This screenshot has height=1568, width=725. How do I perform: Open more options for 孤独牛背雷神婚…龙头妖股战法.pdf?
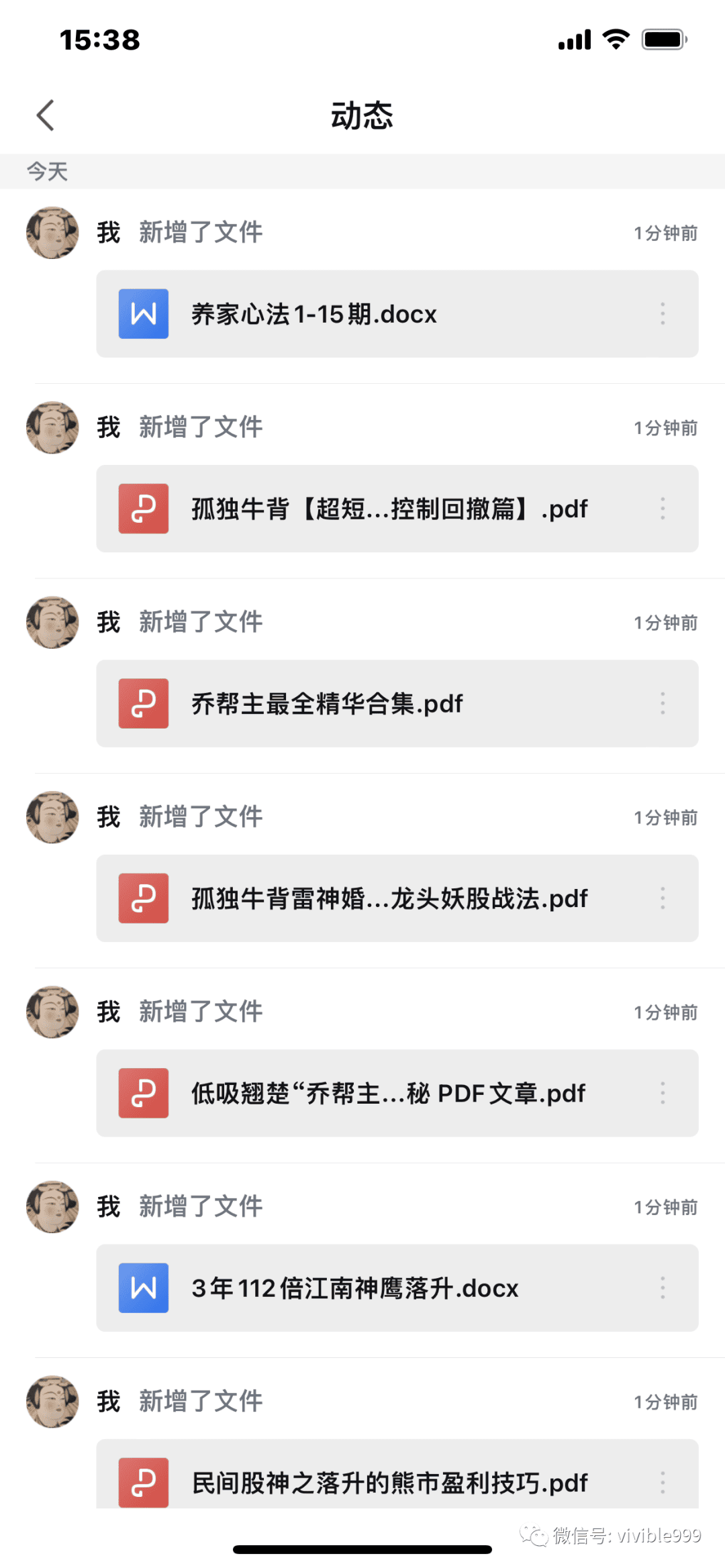tap(663, 898)
